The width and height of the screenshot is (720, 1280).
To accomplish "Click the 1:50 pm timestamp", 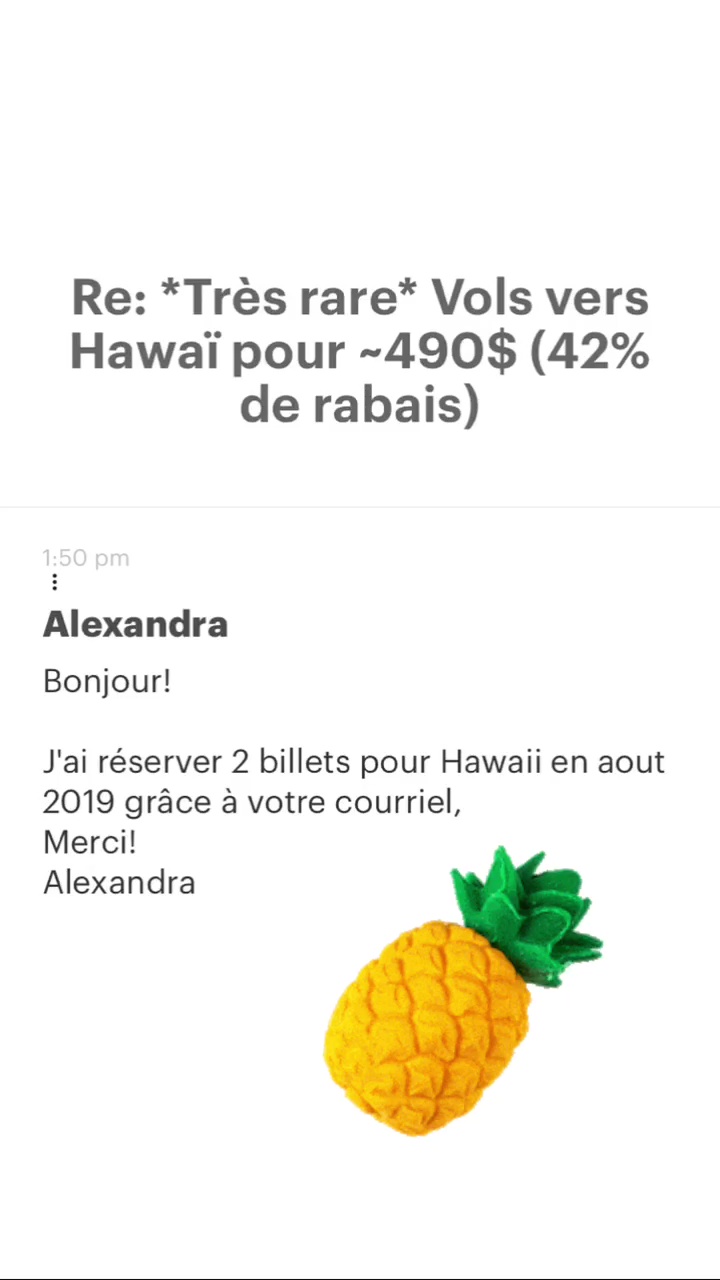I will pyautogui.click(x=86, y=558).
